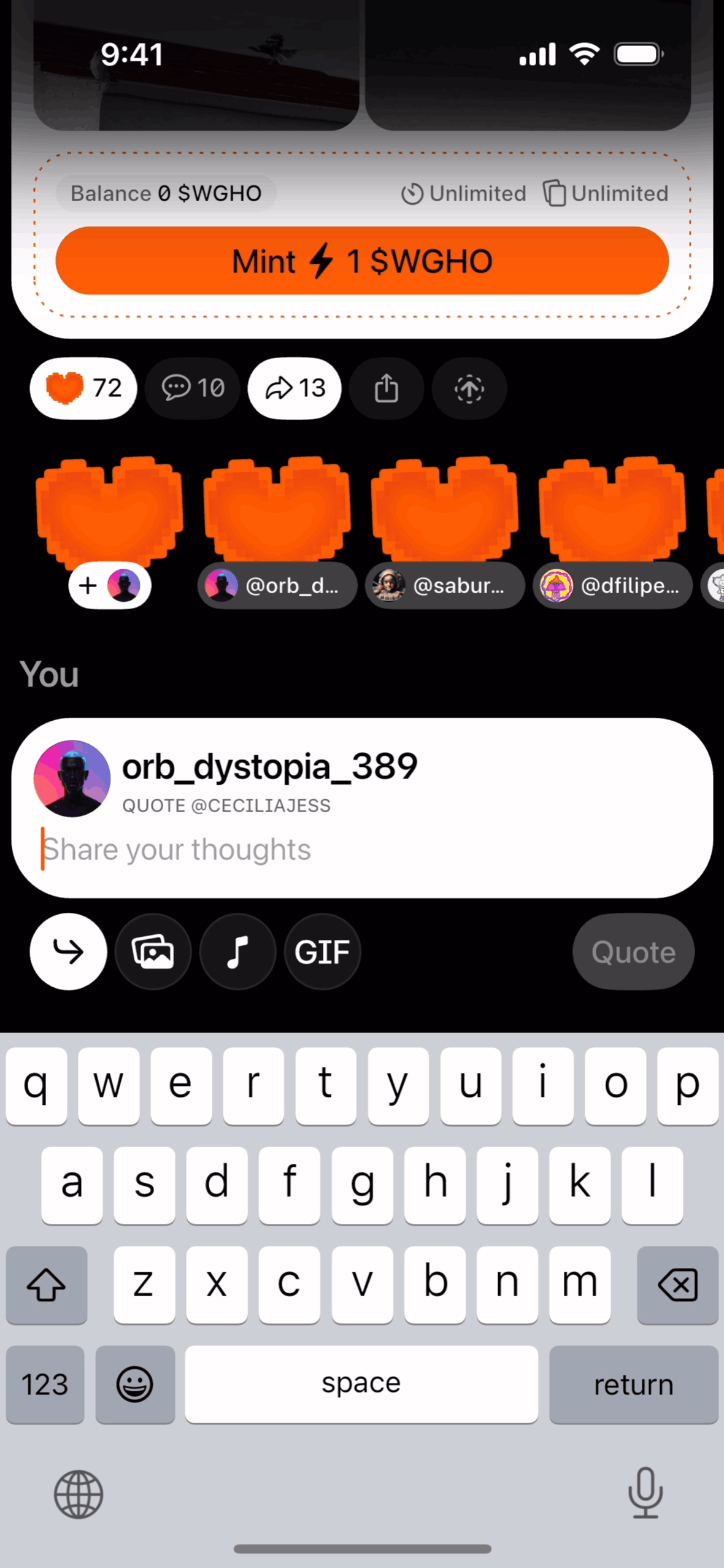Open @orb_d... reaction chip

[x=277, y=586]
